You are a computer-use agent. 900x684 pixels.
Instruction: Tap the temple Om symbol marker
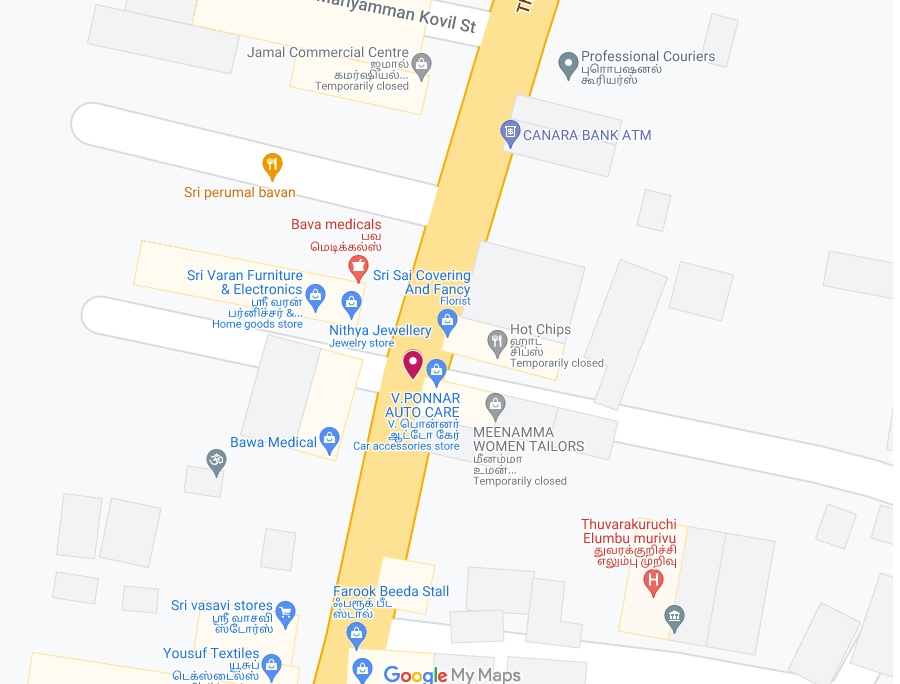click(216, 461)
